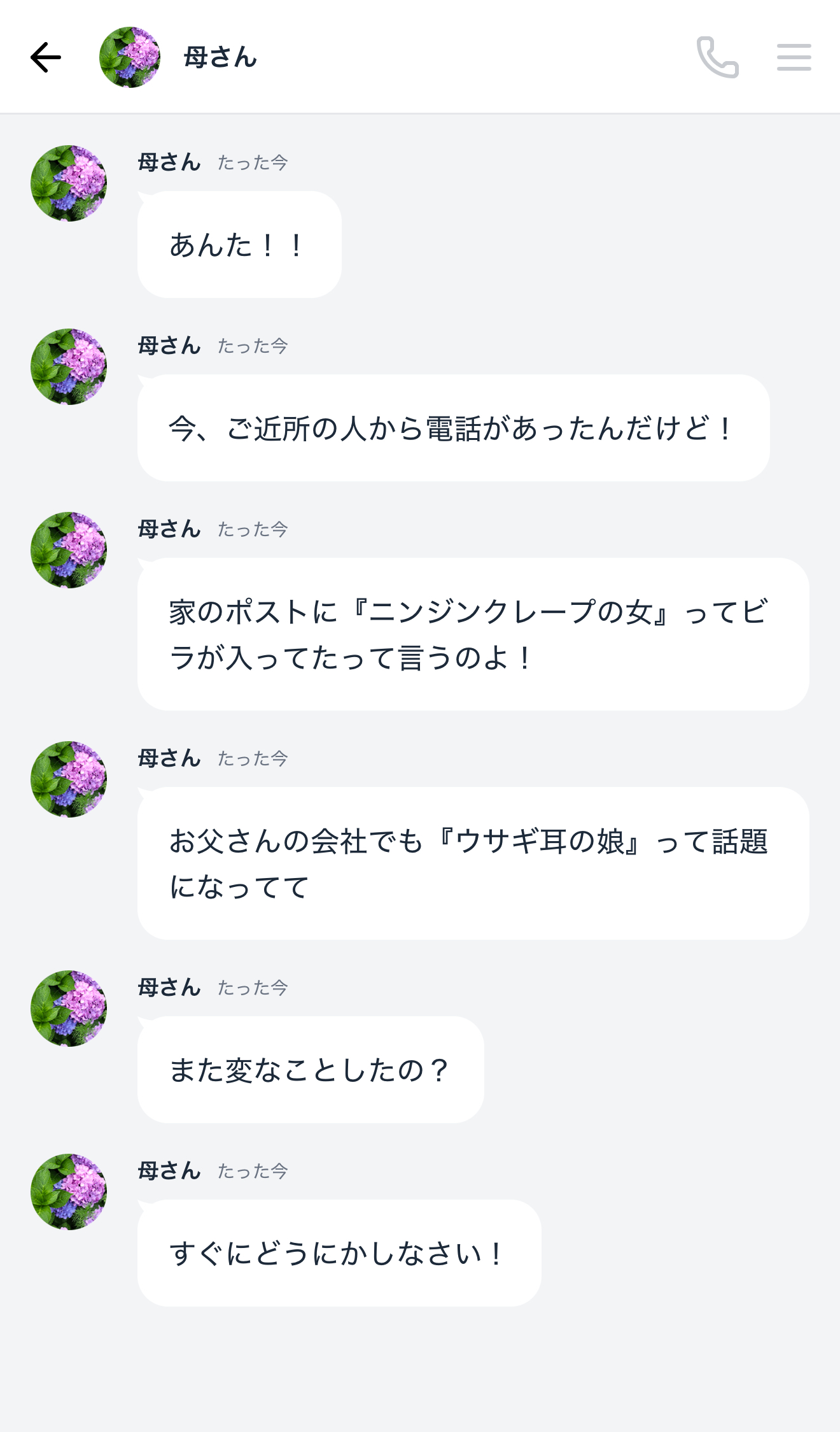The height and width of the screenshot is (1432, 840).
Task: Start a phone call with 母さん
Action: (x=717, y=57)
